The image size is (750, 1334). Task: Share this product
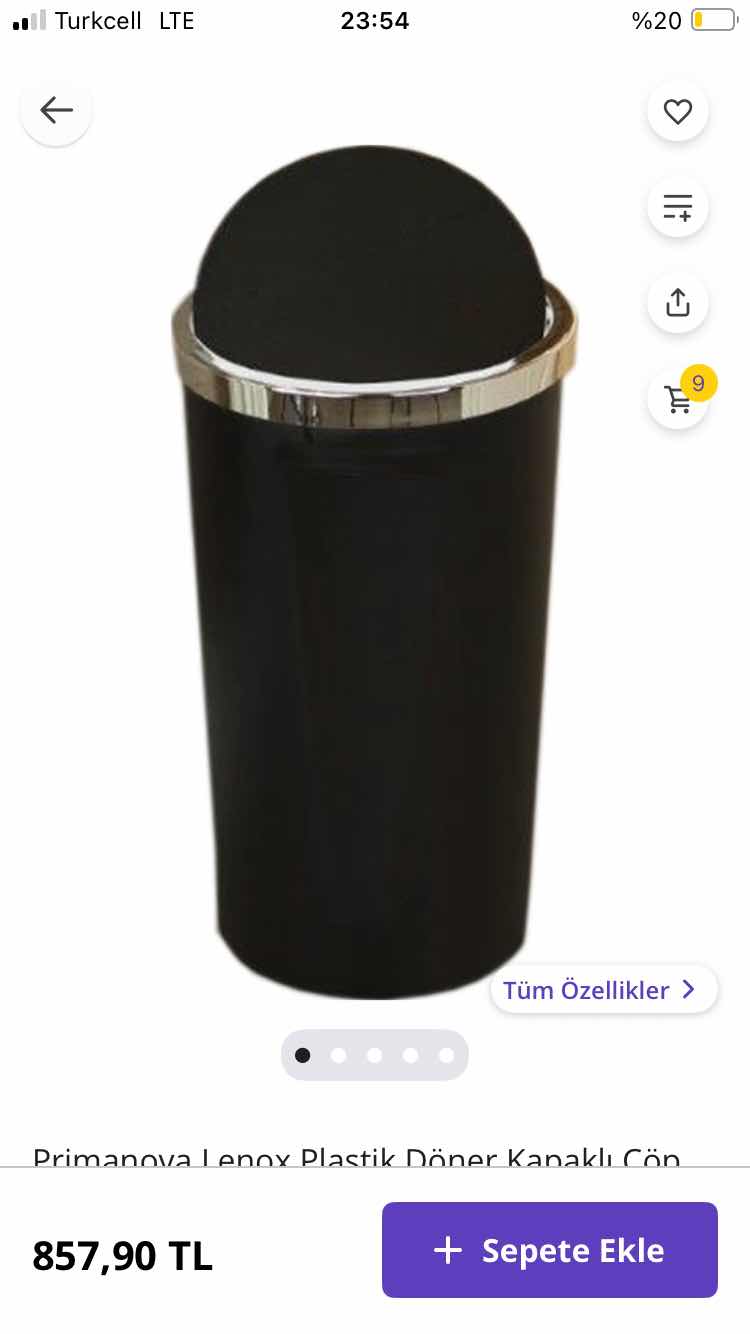678,302
